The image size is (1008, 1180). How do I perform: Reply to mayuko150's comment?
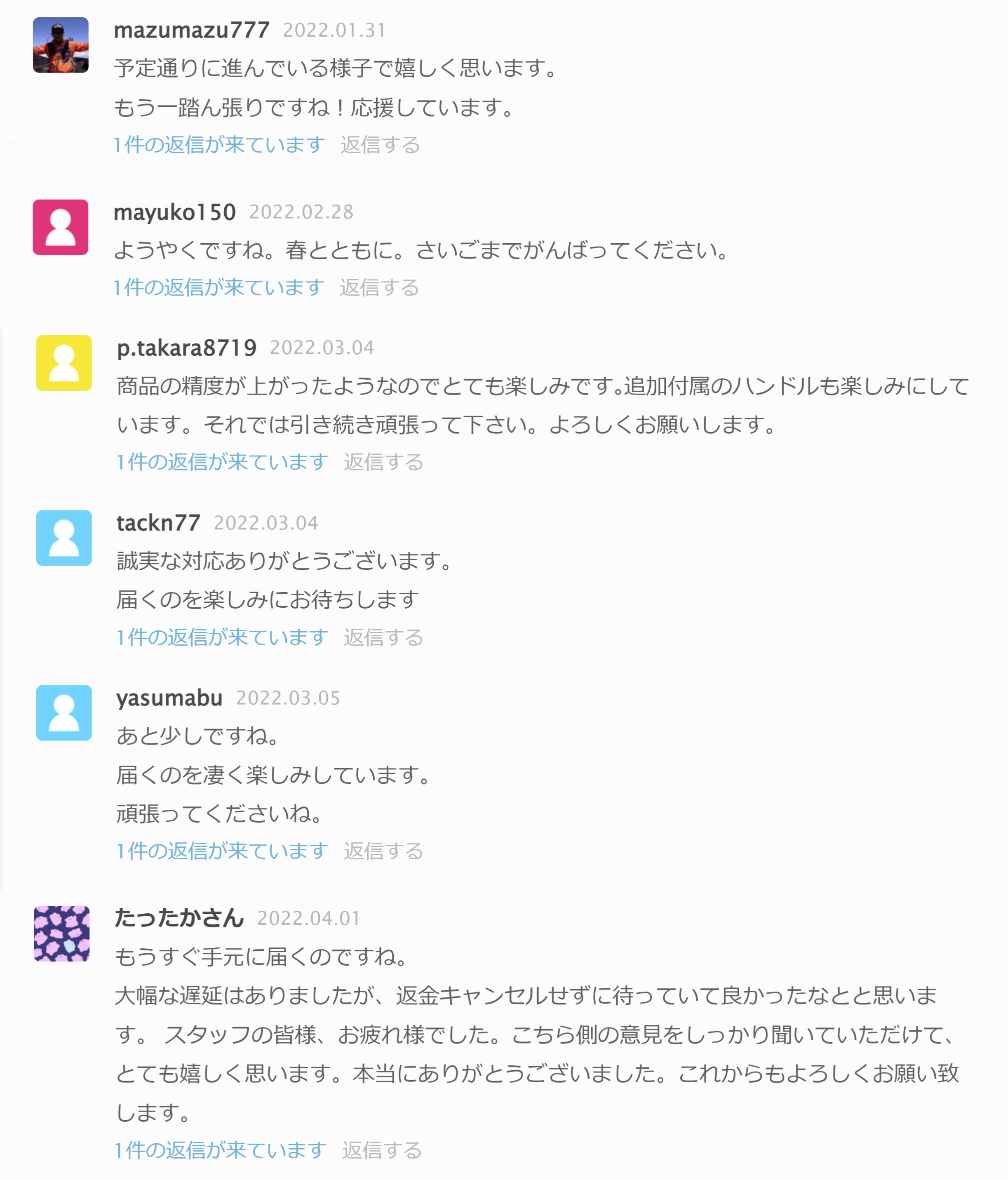point(379,288)
